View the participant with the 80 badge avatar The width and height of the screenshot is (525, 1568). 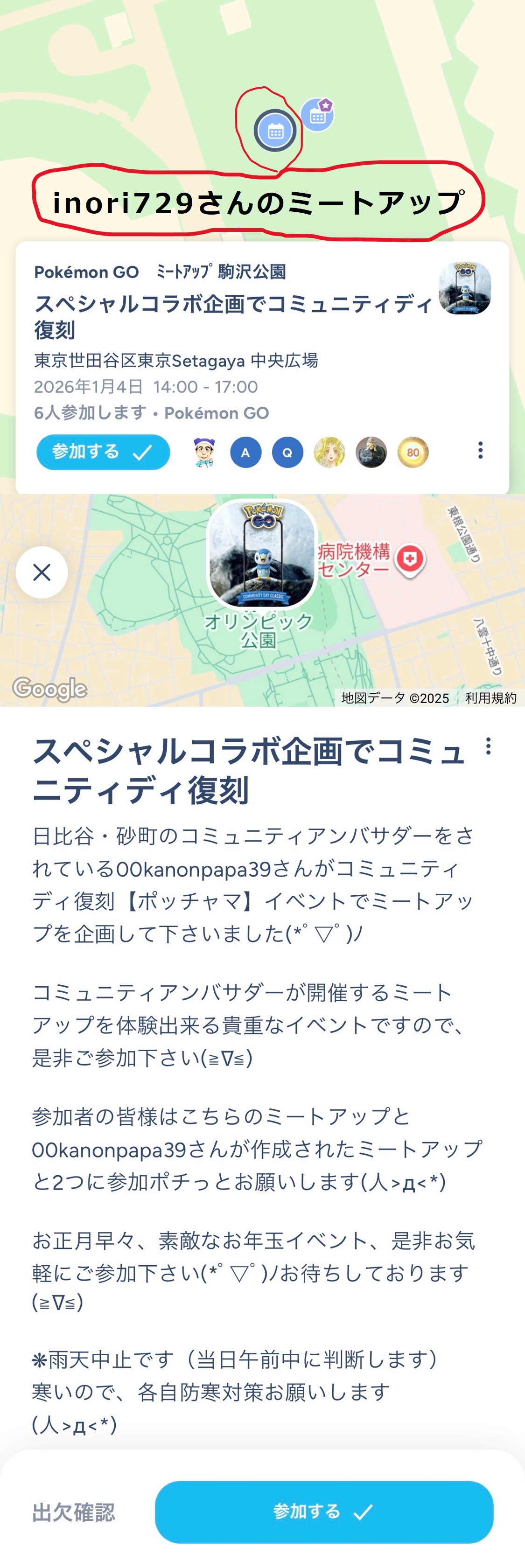(413, 452)
